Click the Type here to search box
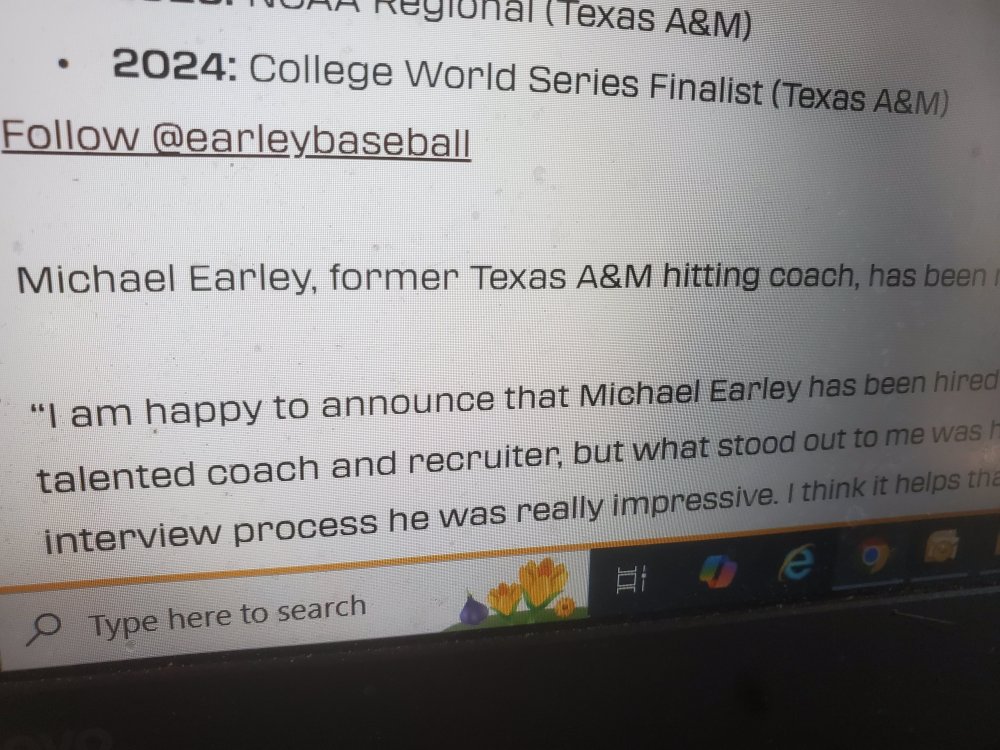Viewport: 1000px width, 750px height. tap(228, 610)
